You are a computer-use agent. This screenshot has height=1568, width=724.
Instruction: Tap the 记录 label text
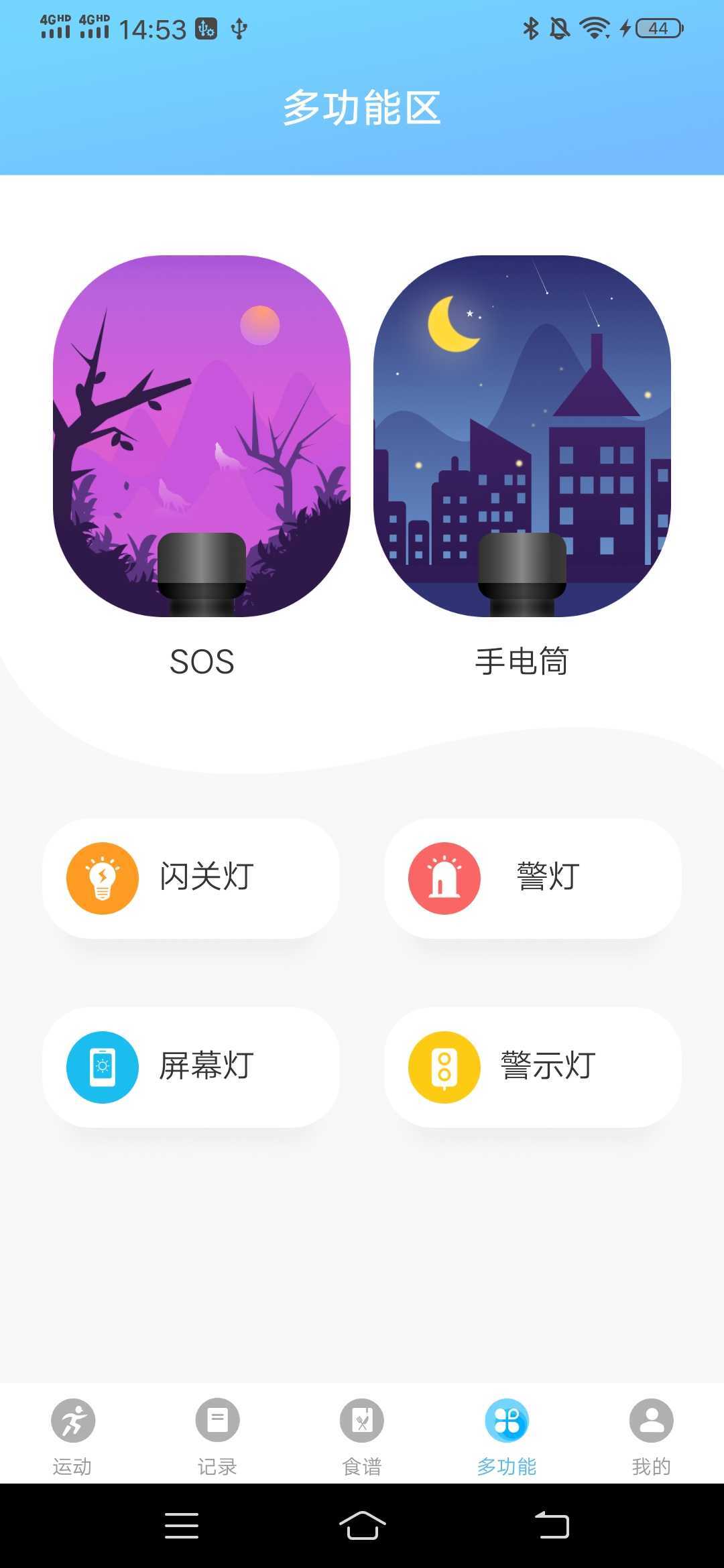click(217, 1464)
